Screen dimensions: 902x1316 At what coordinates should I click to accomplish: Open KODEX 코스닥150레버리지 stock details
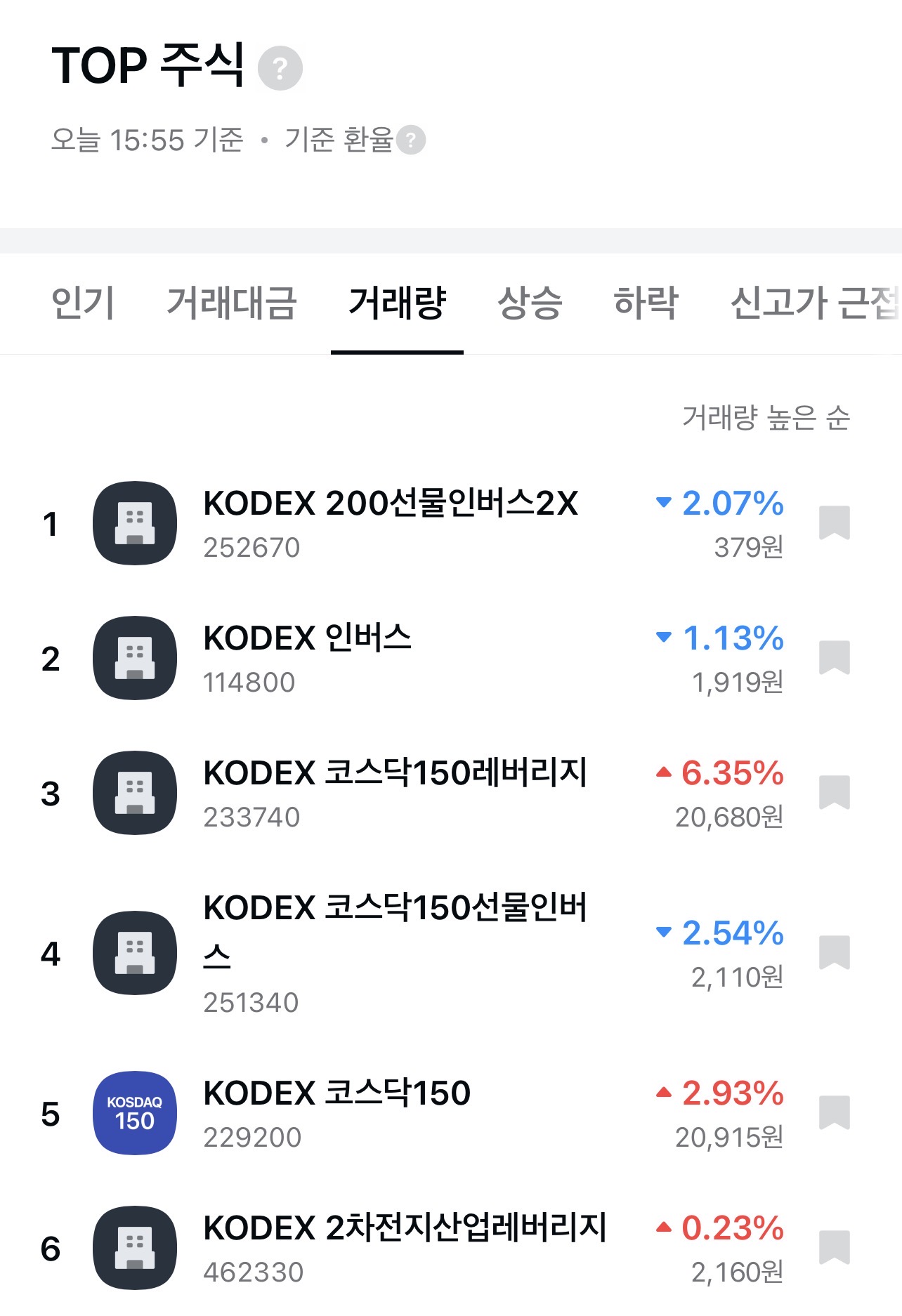395,793
